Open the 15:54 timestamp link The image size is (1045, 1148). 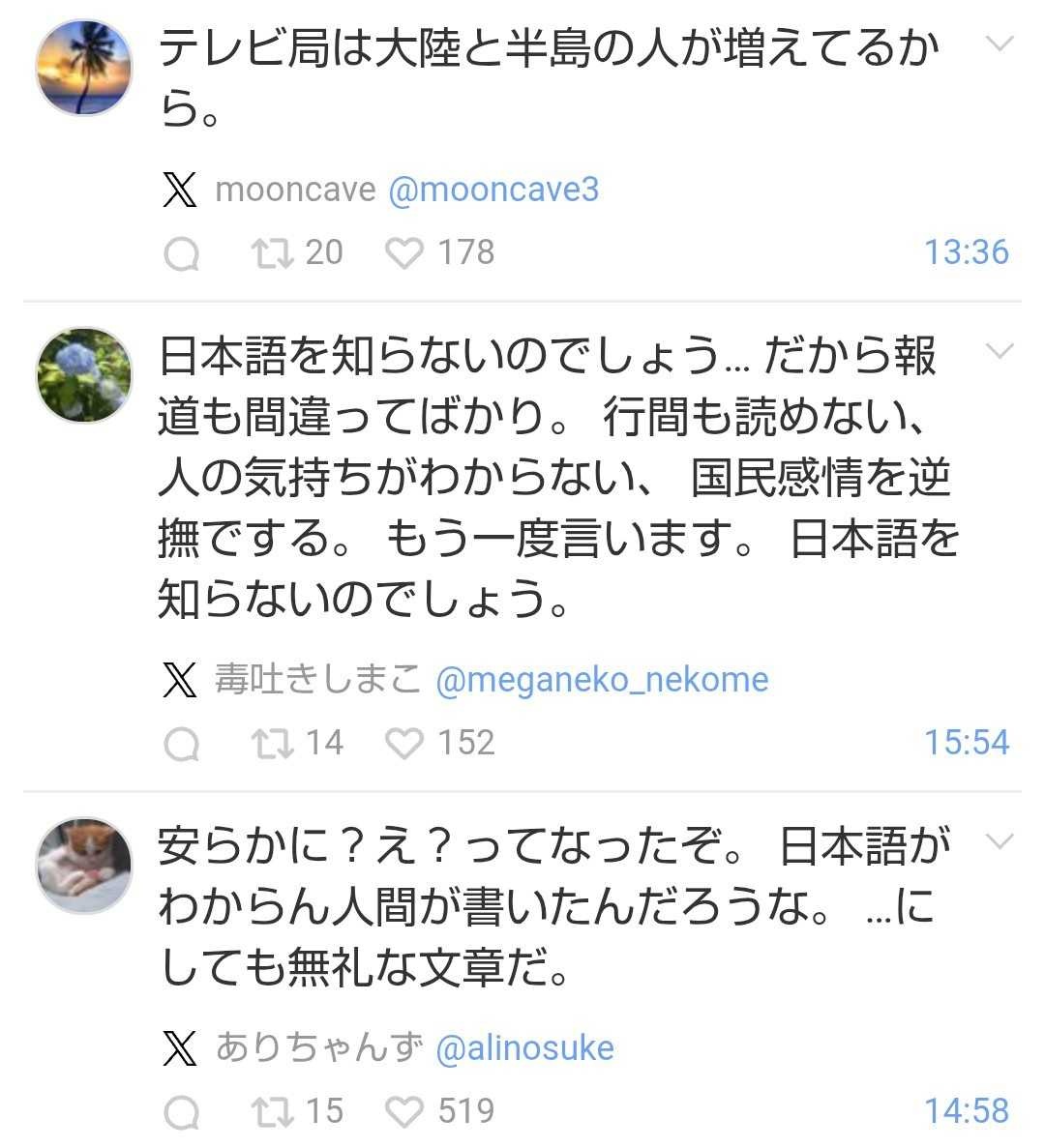point(966,743)
